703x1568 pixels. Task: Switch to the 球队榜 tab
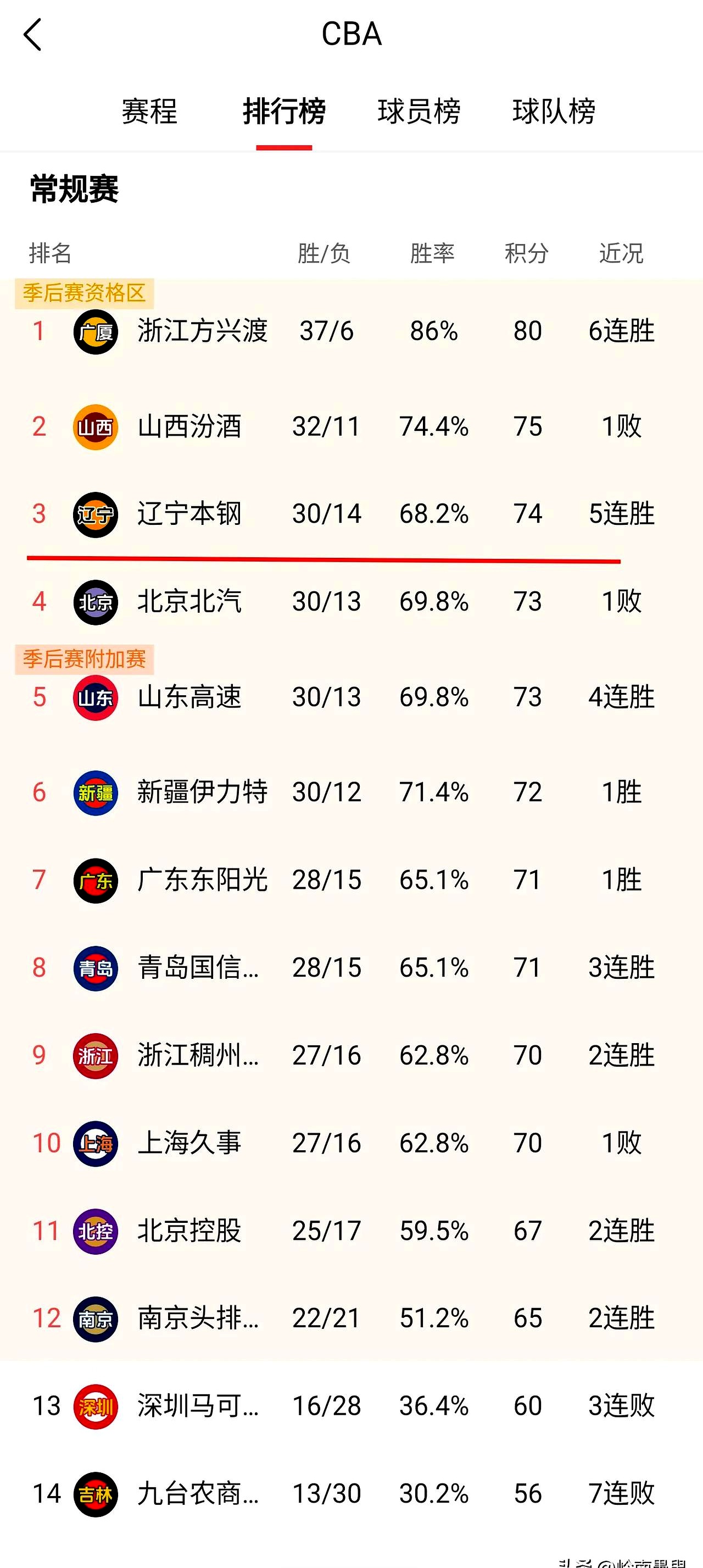click(554, 112)
